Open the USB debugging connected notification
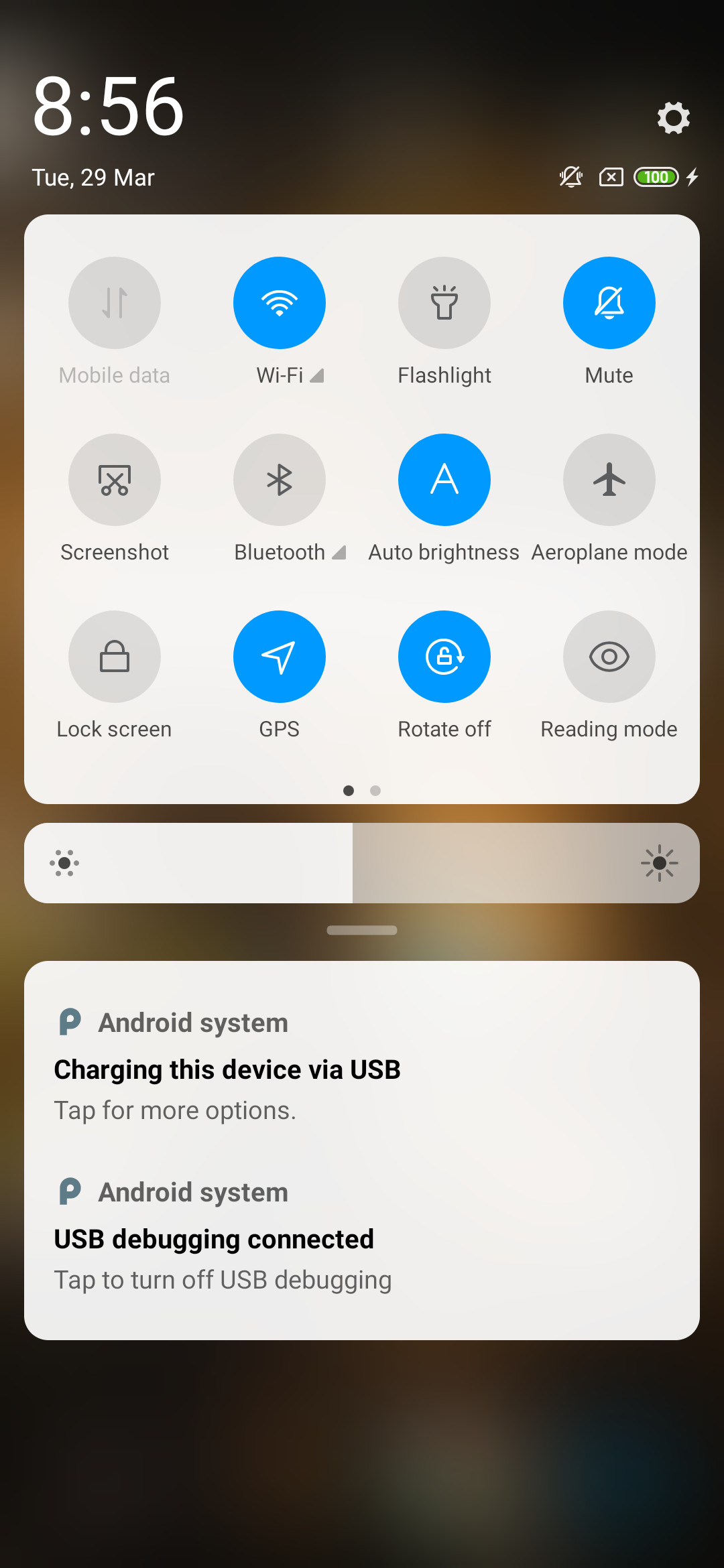The height and width of the screenshot is (1568, 724). (362, 1235)
